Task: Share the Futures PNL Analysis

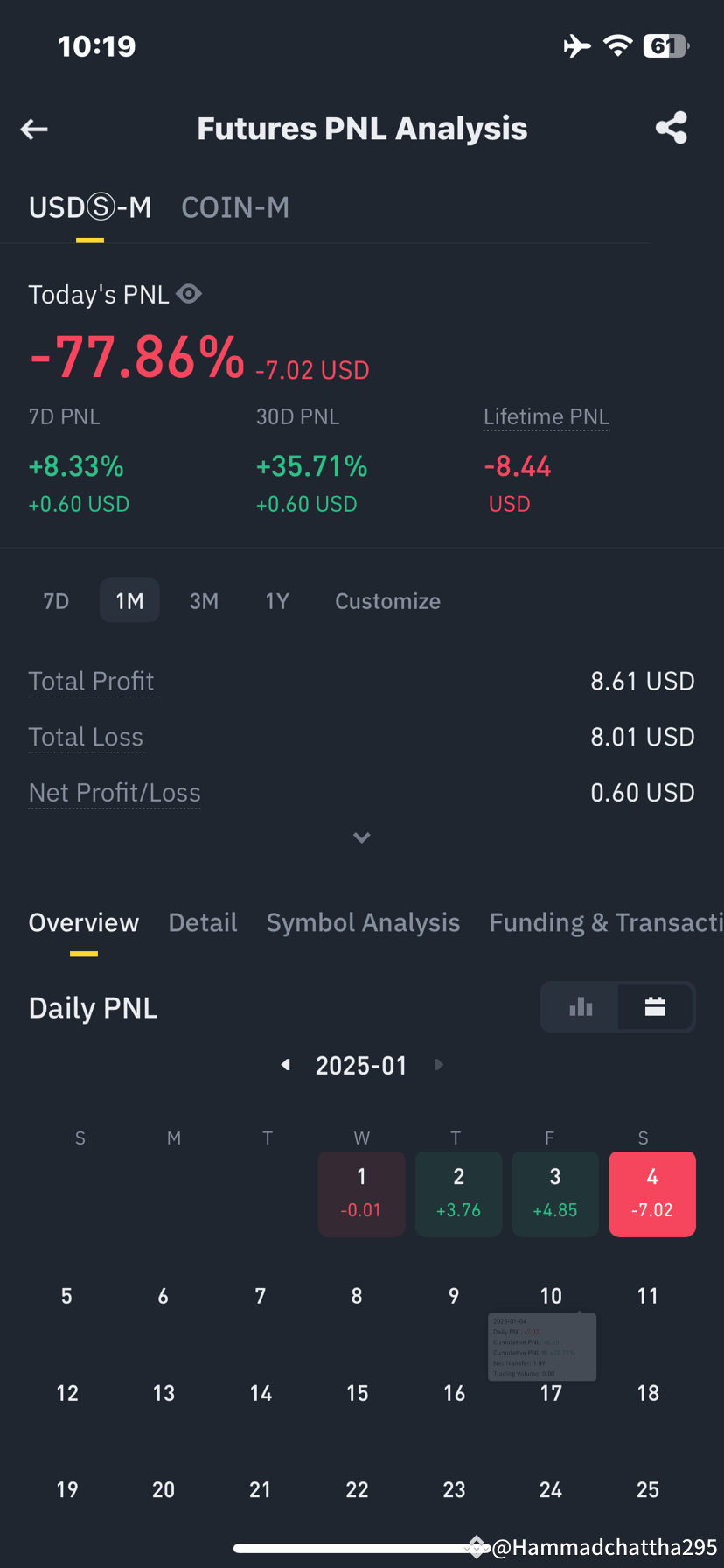Action: 672,128
